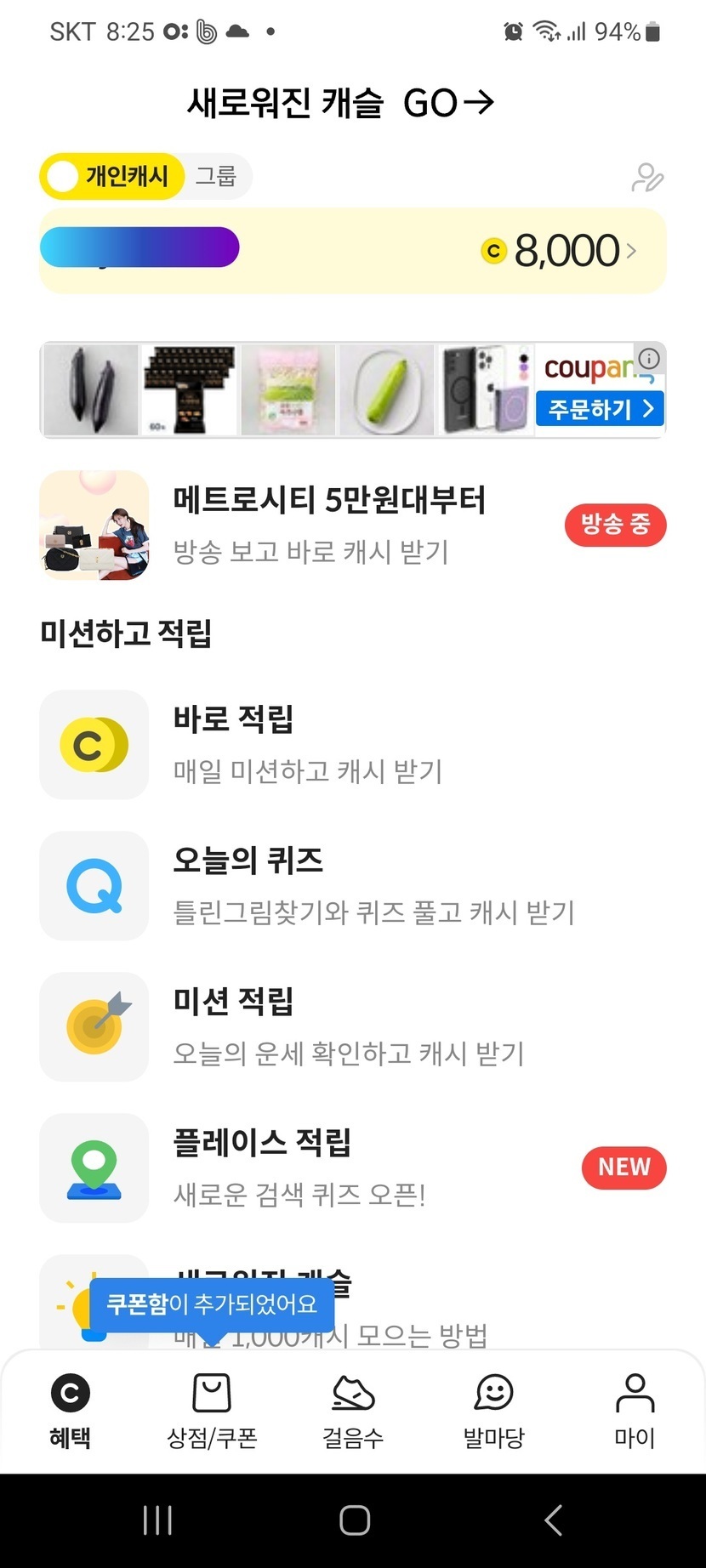Tap the system back button
The width and height of the screenshot is (706, 1568).
click(554, 1520)
